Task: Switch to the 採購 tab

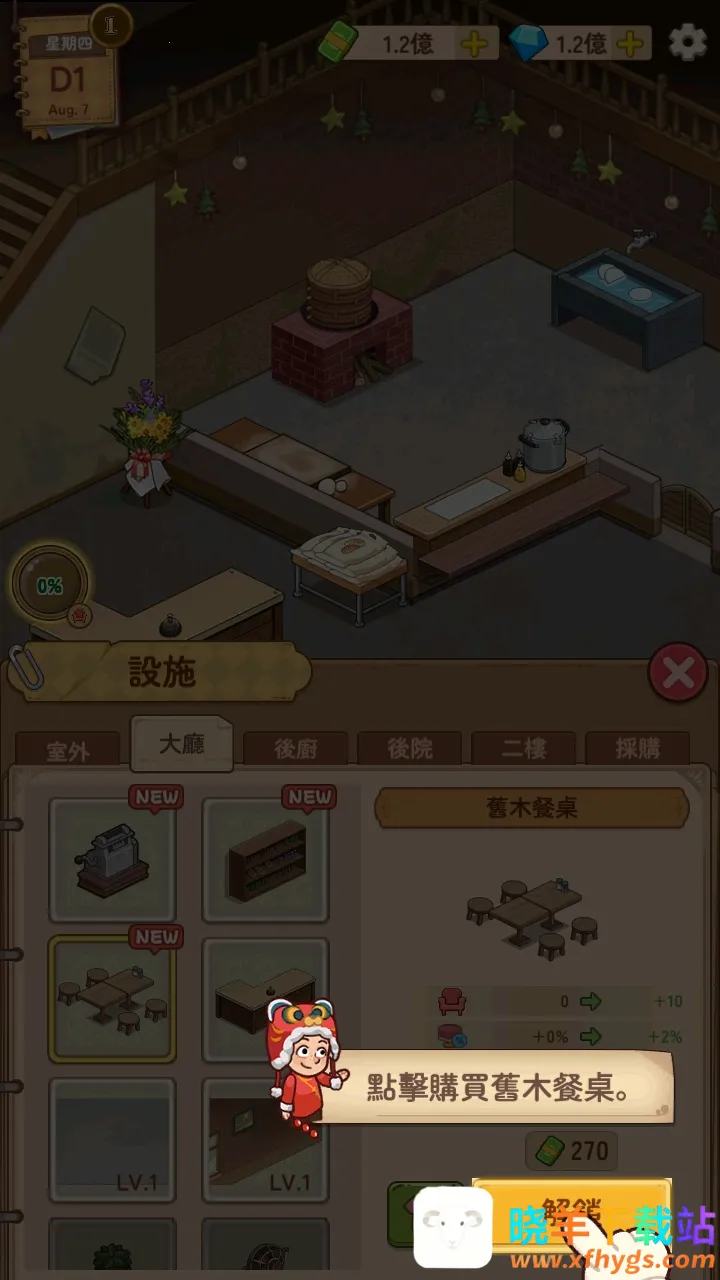Action: pyautogui.click(x=637, y=750)
